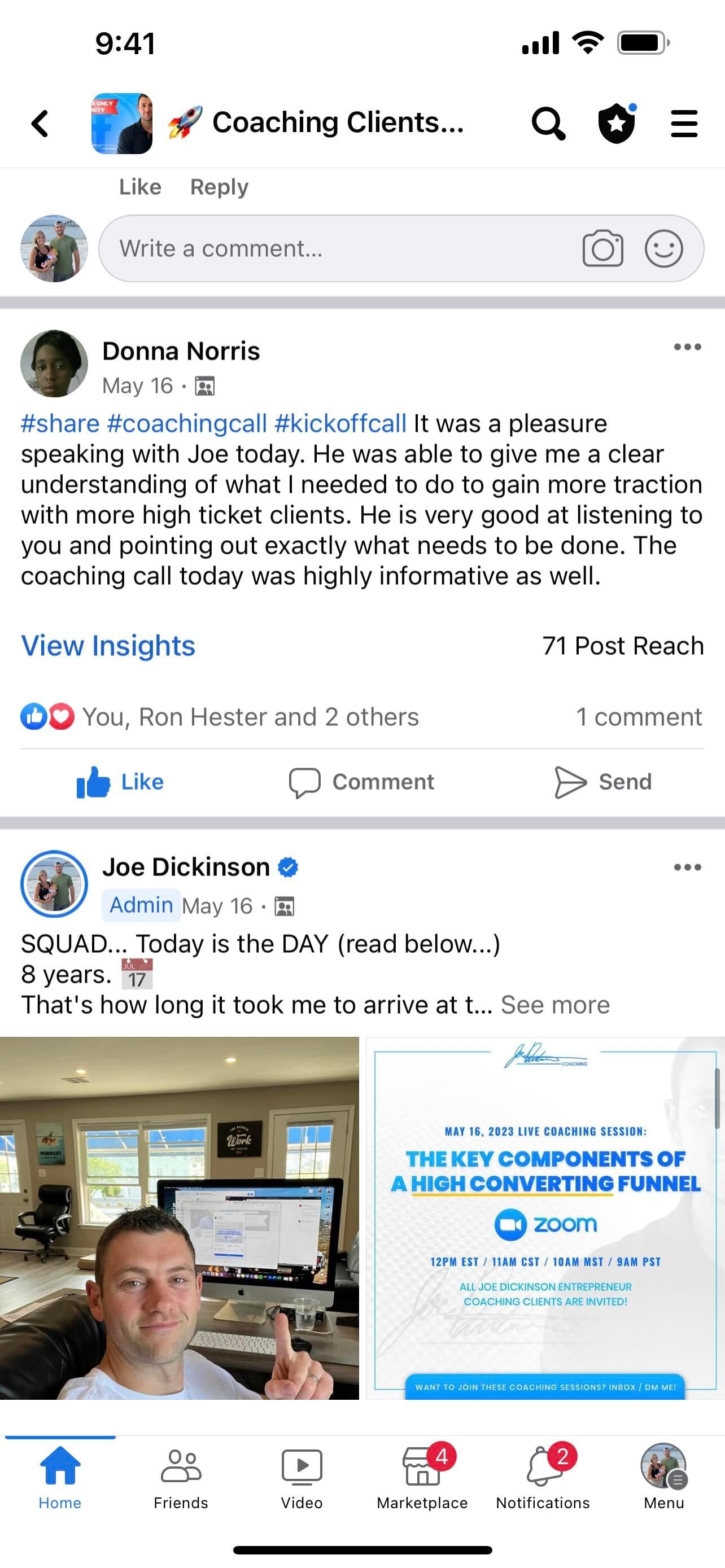Tap Reply under the comment
The width and height of the screenshot is (725, 1568).
click(x=219, y=187)
